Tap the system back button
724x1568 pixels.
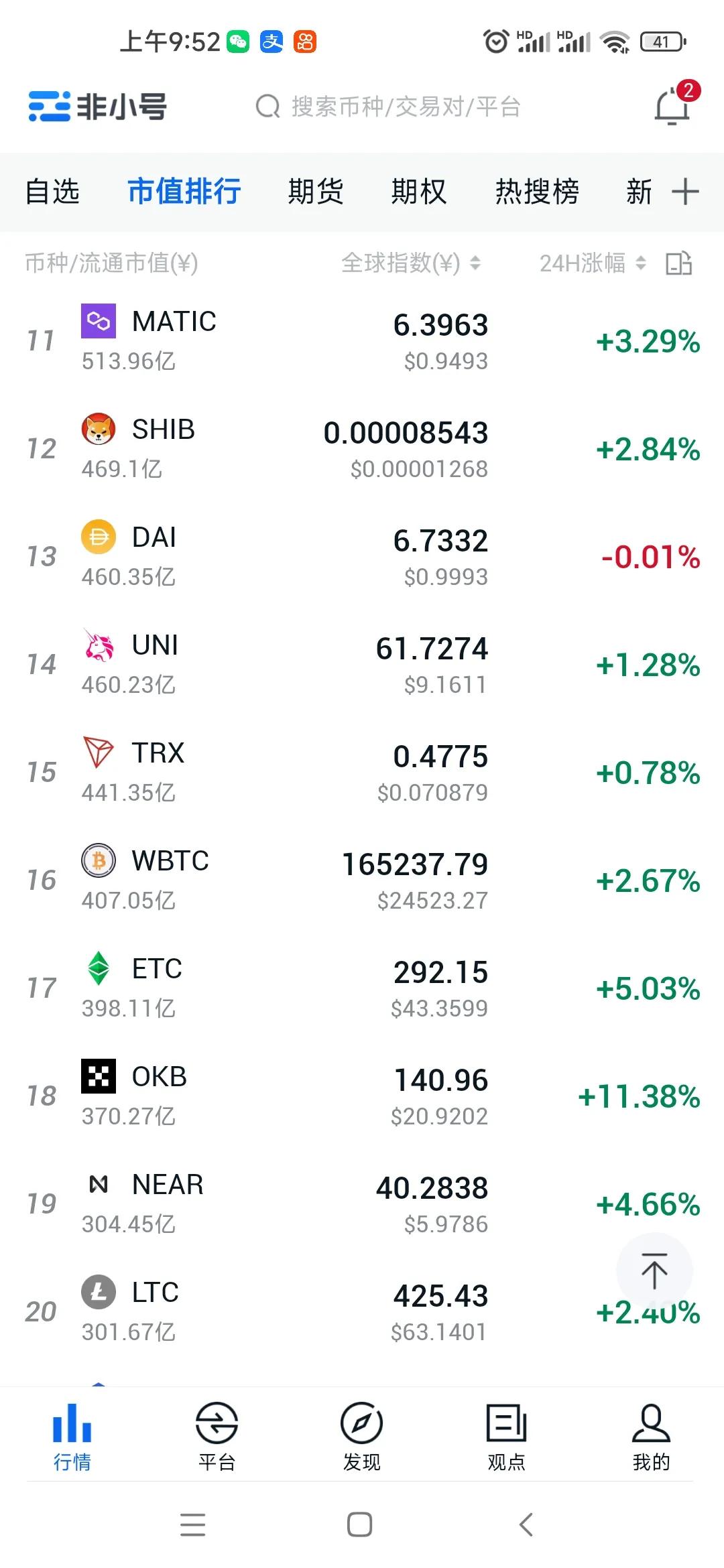526,1524
